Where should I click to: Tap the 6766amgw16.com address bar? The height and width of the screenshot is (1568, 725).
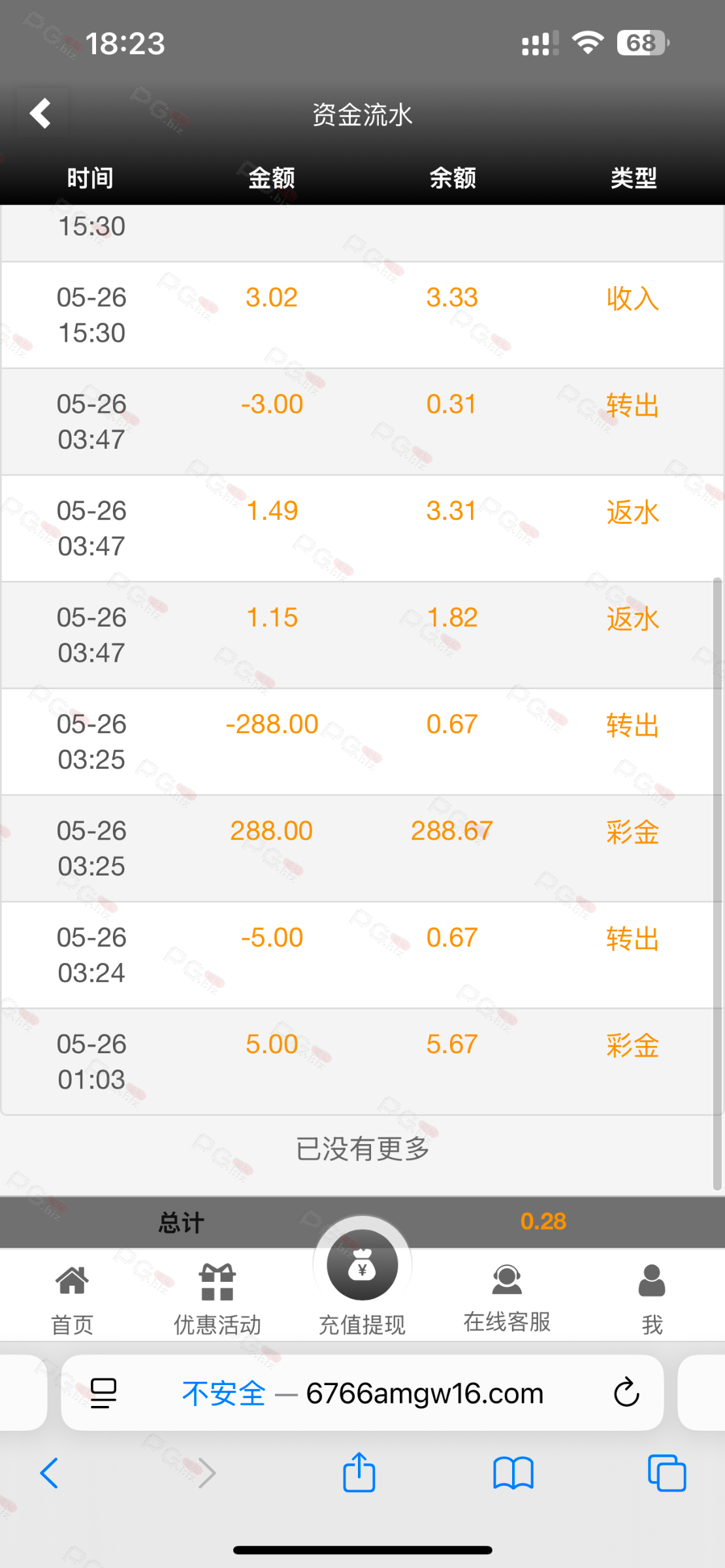tap(362, 1393)
